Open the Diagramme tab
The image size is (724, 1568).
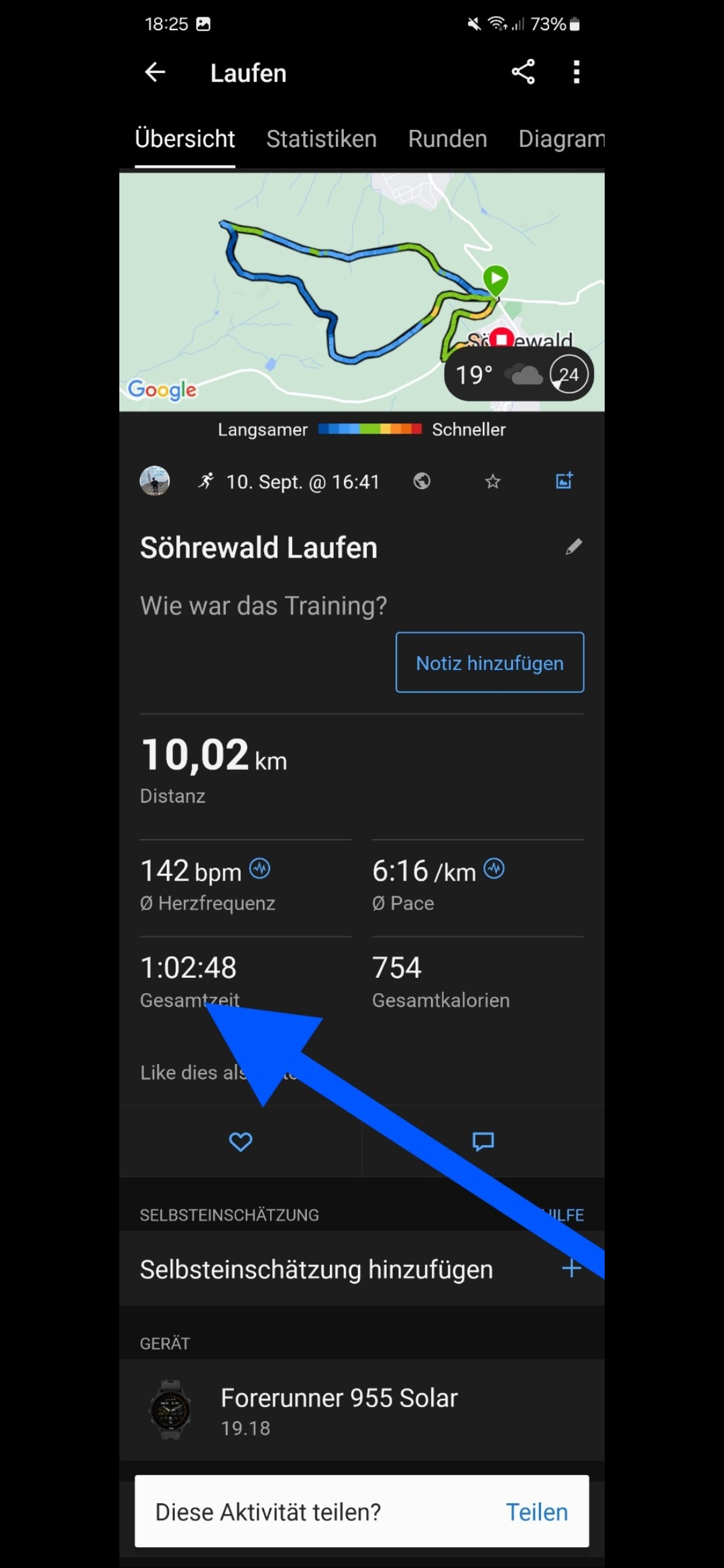click(x=561, y=139)
